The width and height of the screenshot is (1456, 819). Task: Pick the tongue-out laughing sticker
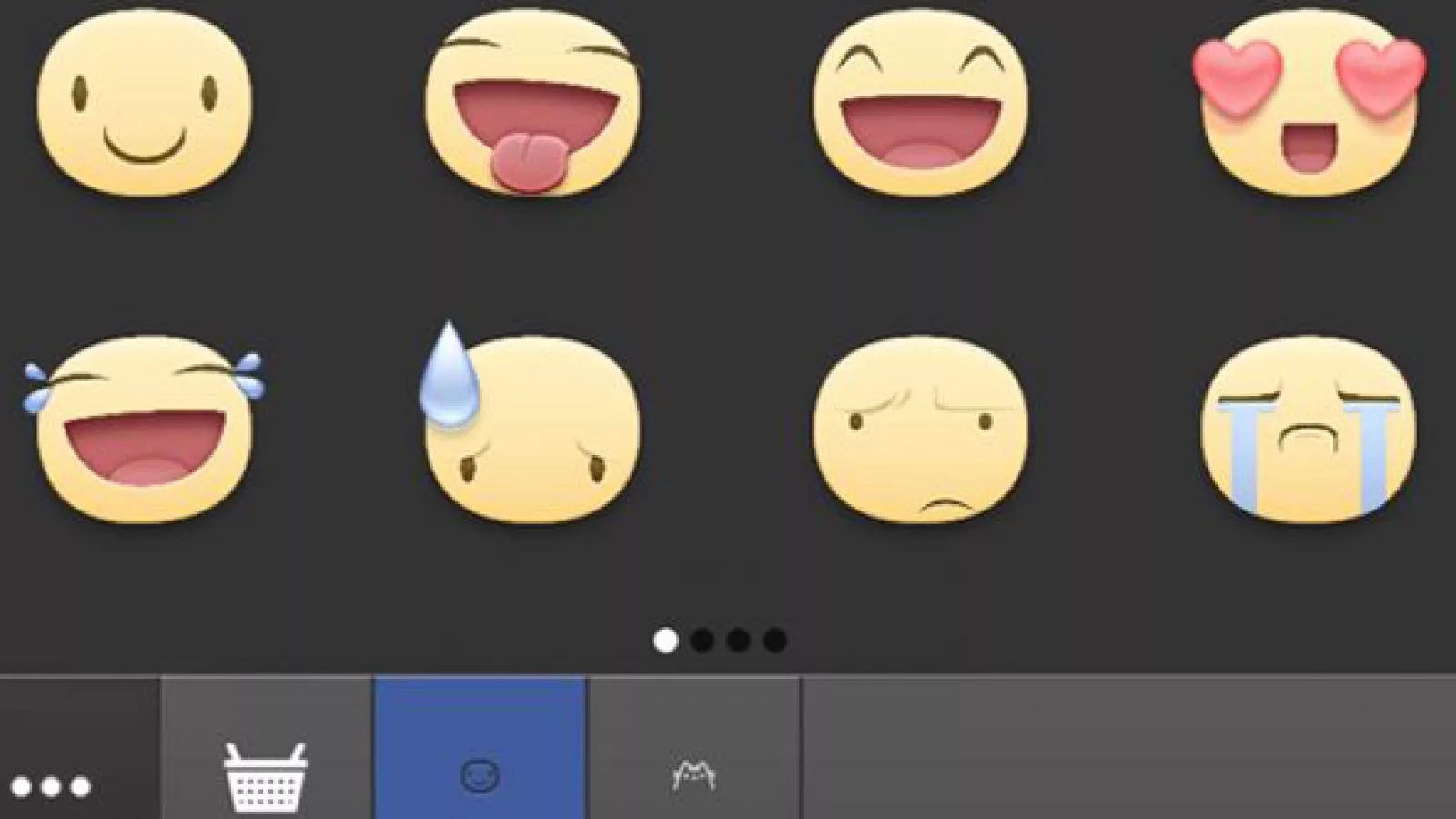[x=532, y=105]
